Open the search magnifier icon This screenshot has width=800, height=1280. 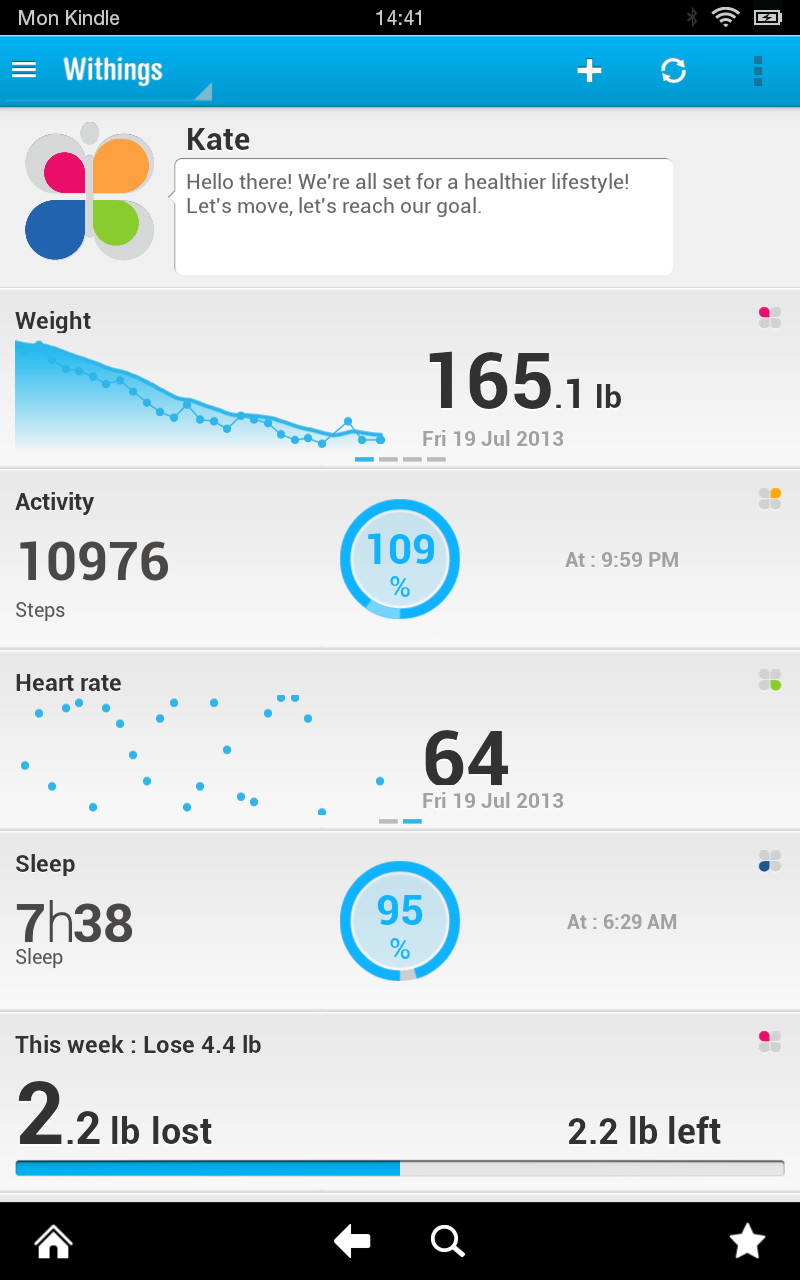tap(447, 1240)
